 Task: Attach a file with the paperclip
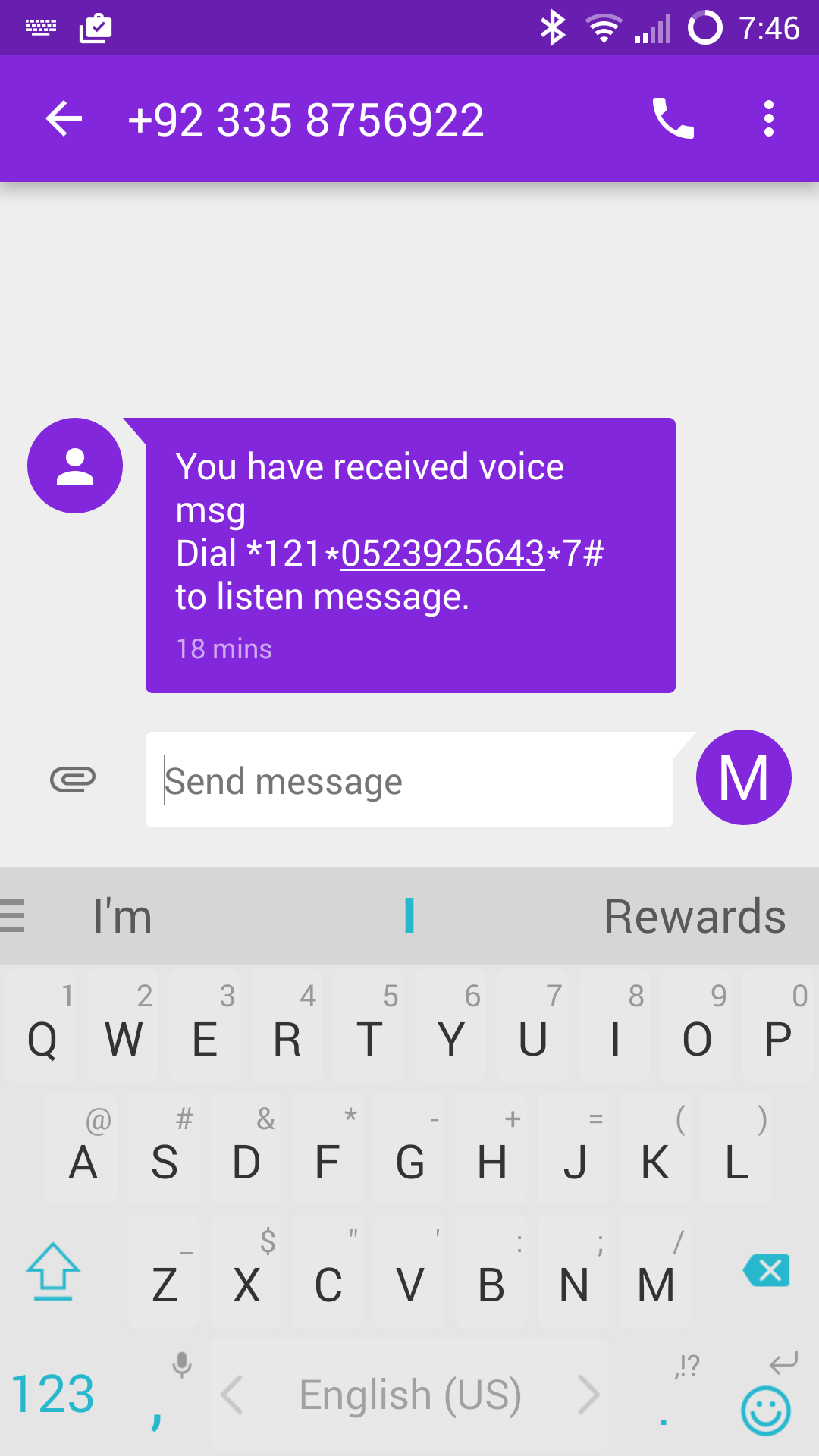tap(73, 779)
